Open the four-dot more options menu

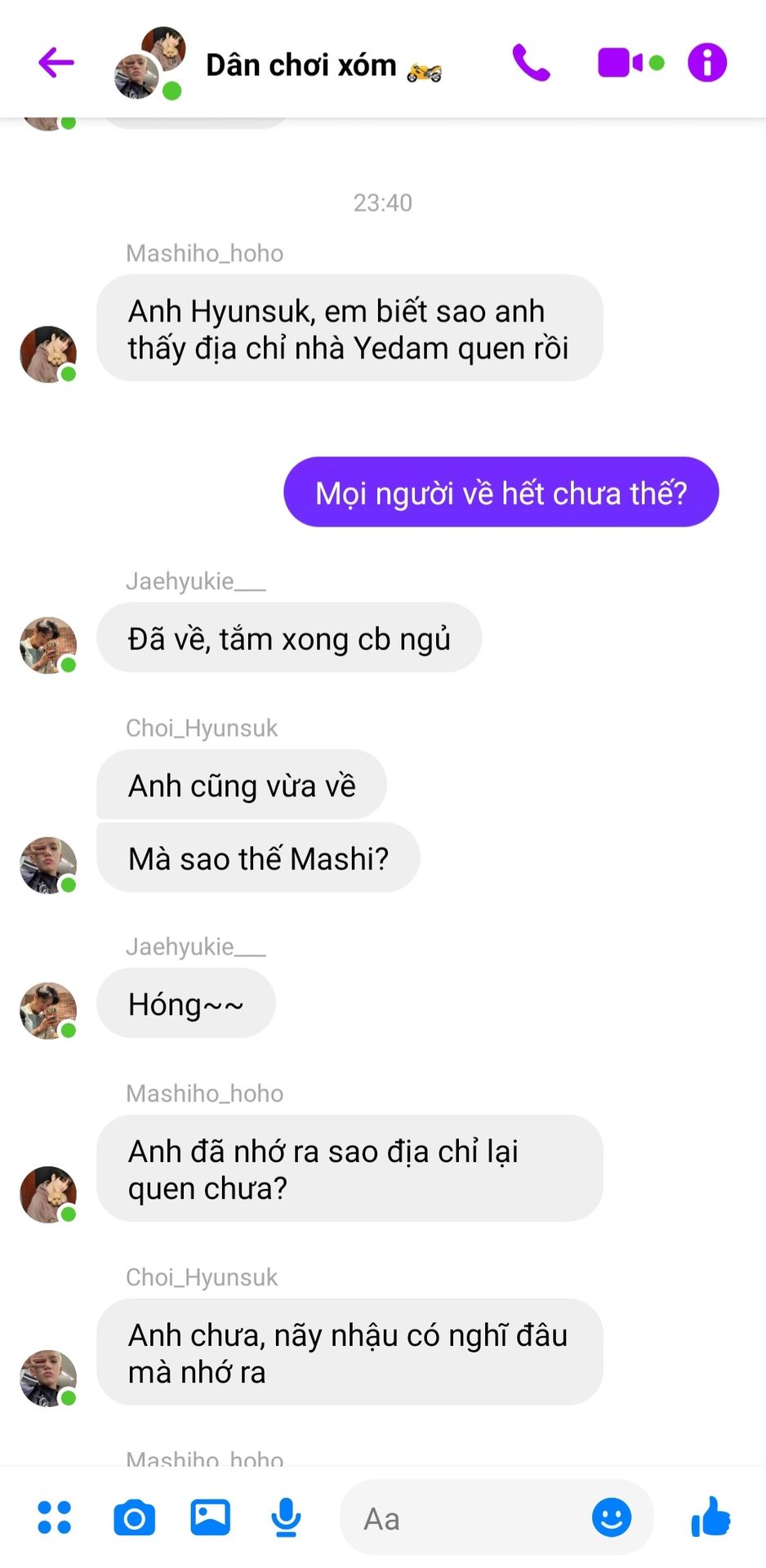pos(55,1517)
